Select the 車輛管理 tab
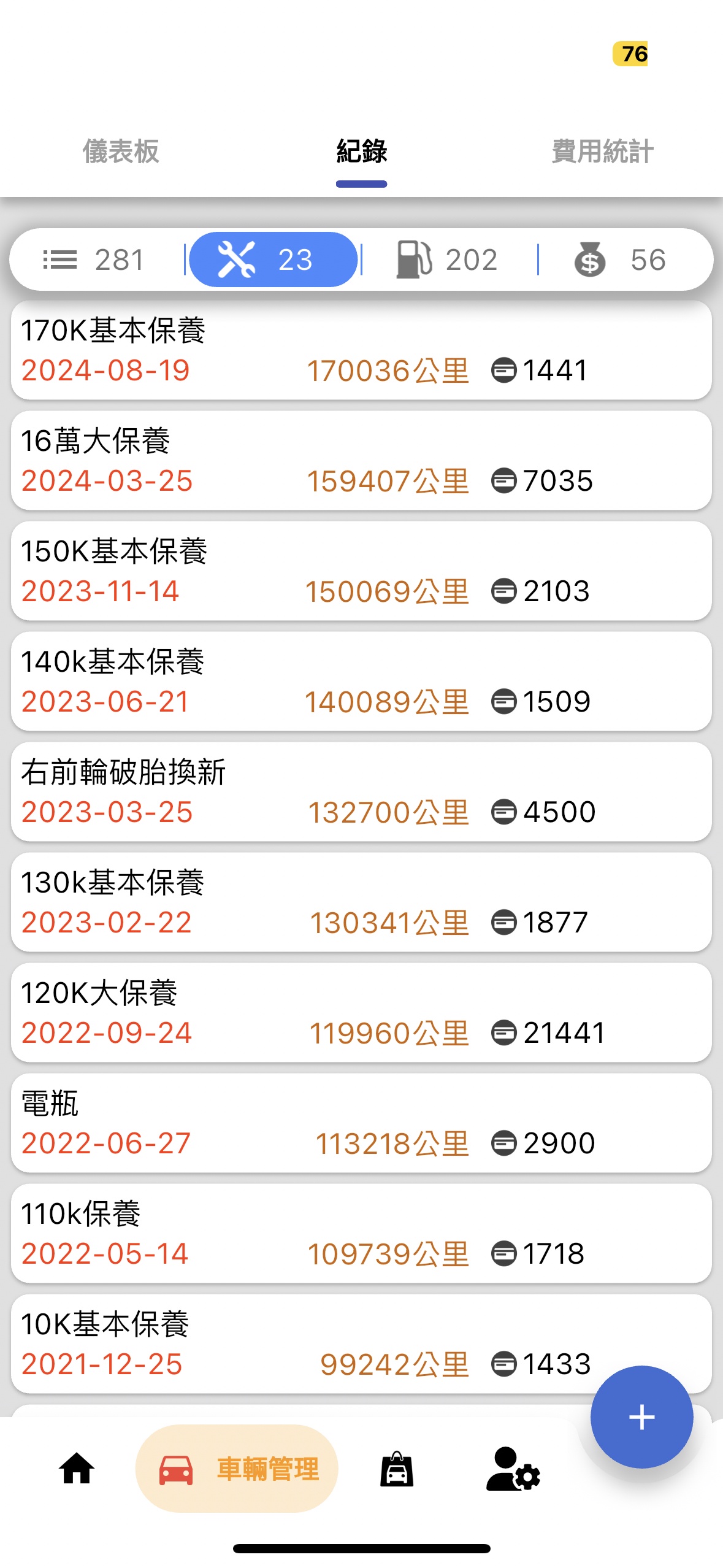The width and height of the screenshot is (723, 1568). pyautogui.click(x=237, y=1469)
